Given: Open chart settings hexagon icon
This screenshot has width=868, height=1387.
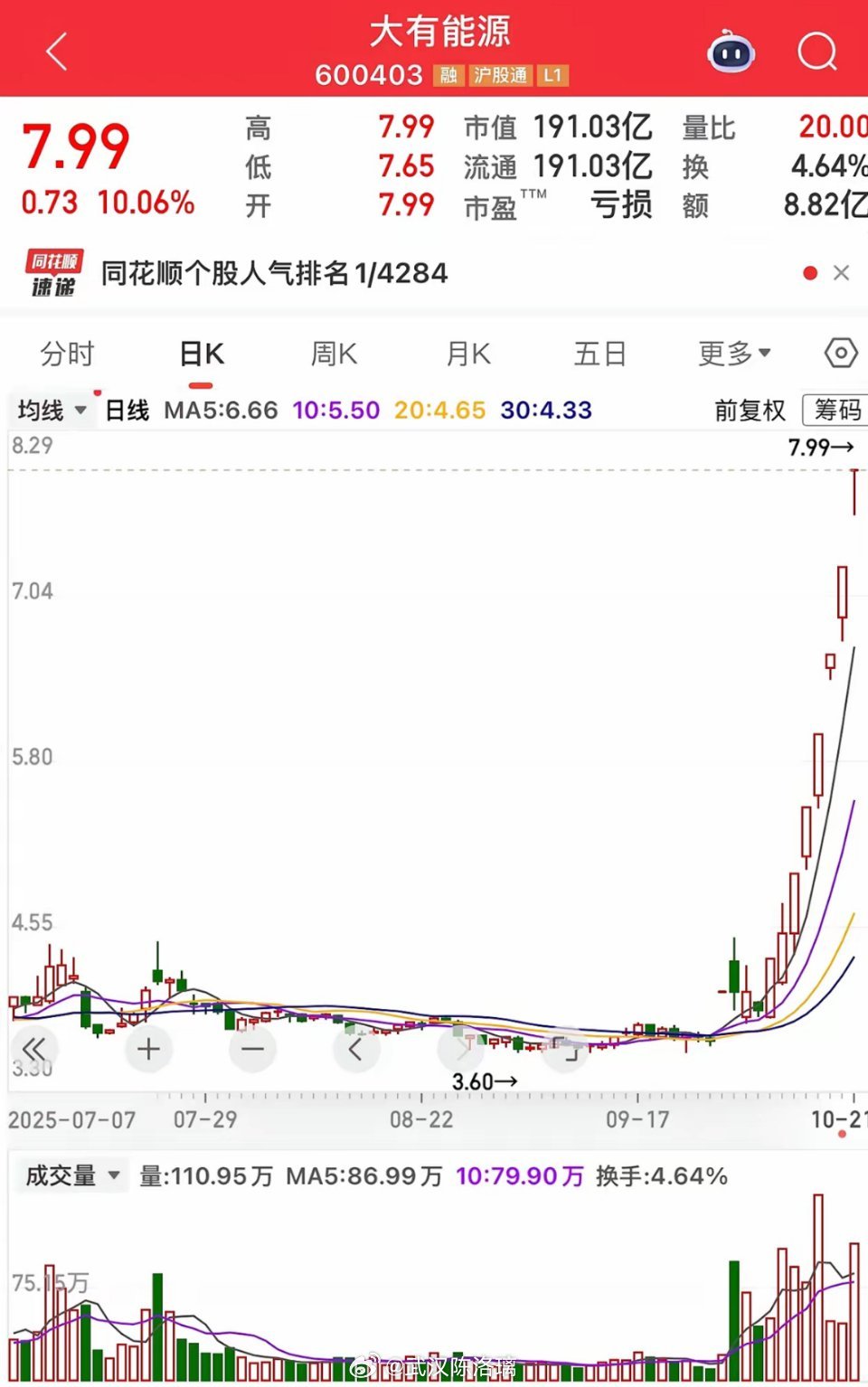Looking at the screenshot, I should pyautogui.click(x=840, y=353).
